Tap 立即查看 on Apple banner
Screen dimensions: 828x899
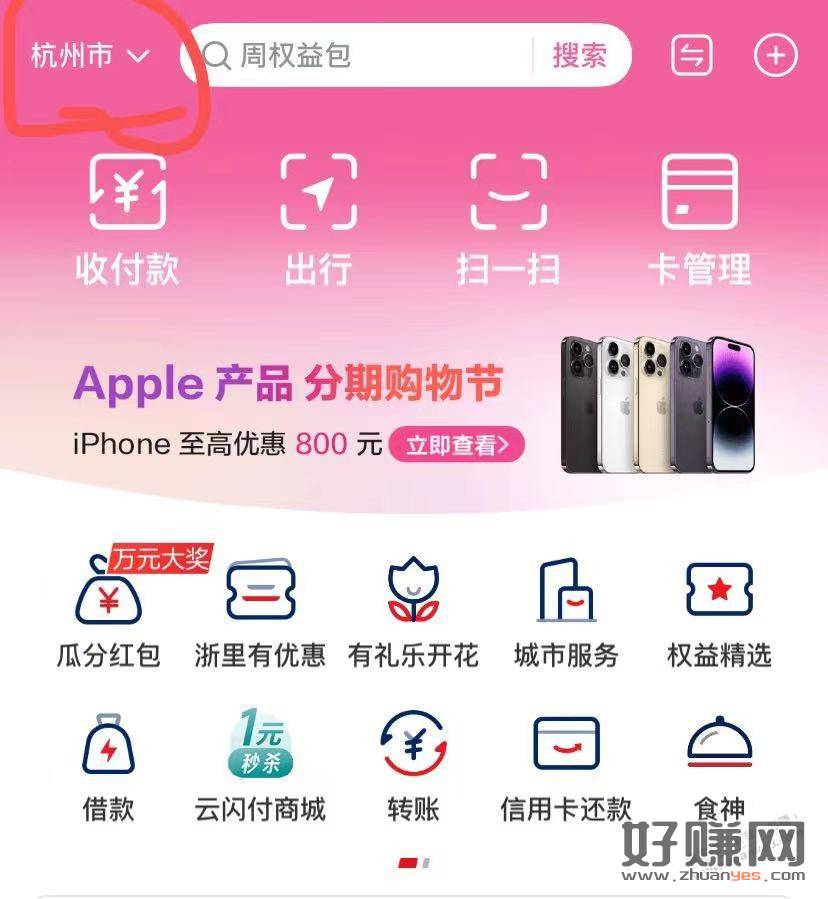click(456, 444)
